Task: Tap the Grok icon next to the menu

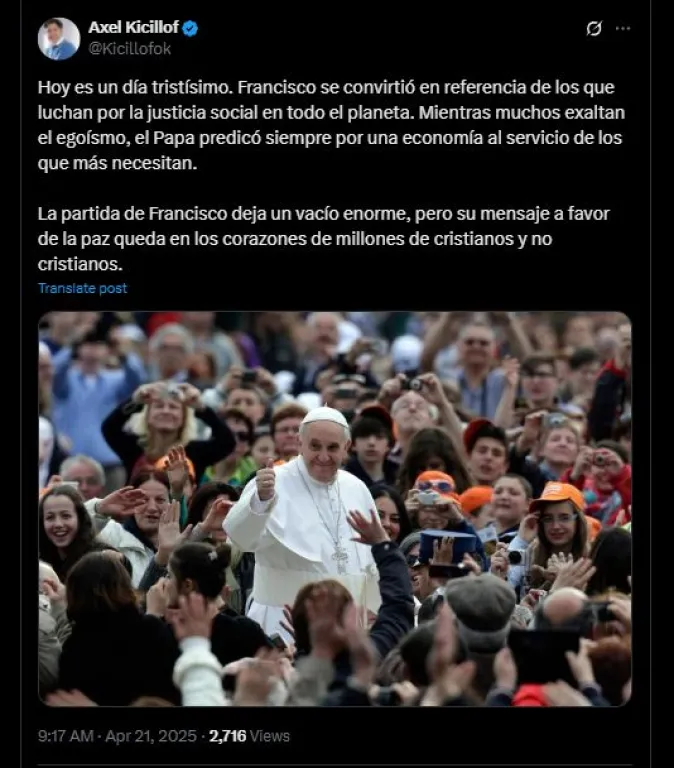Action: point(593,29)
